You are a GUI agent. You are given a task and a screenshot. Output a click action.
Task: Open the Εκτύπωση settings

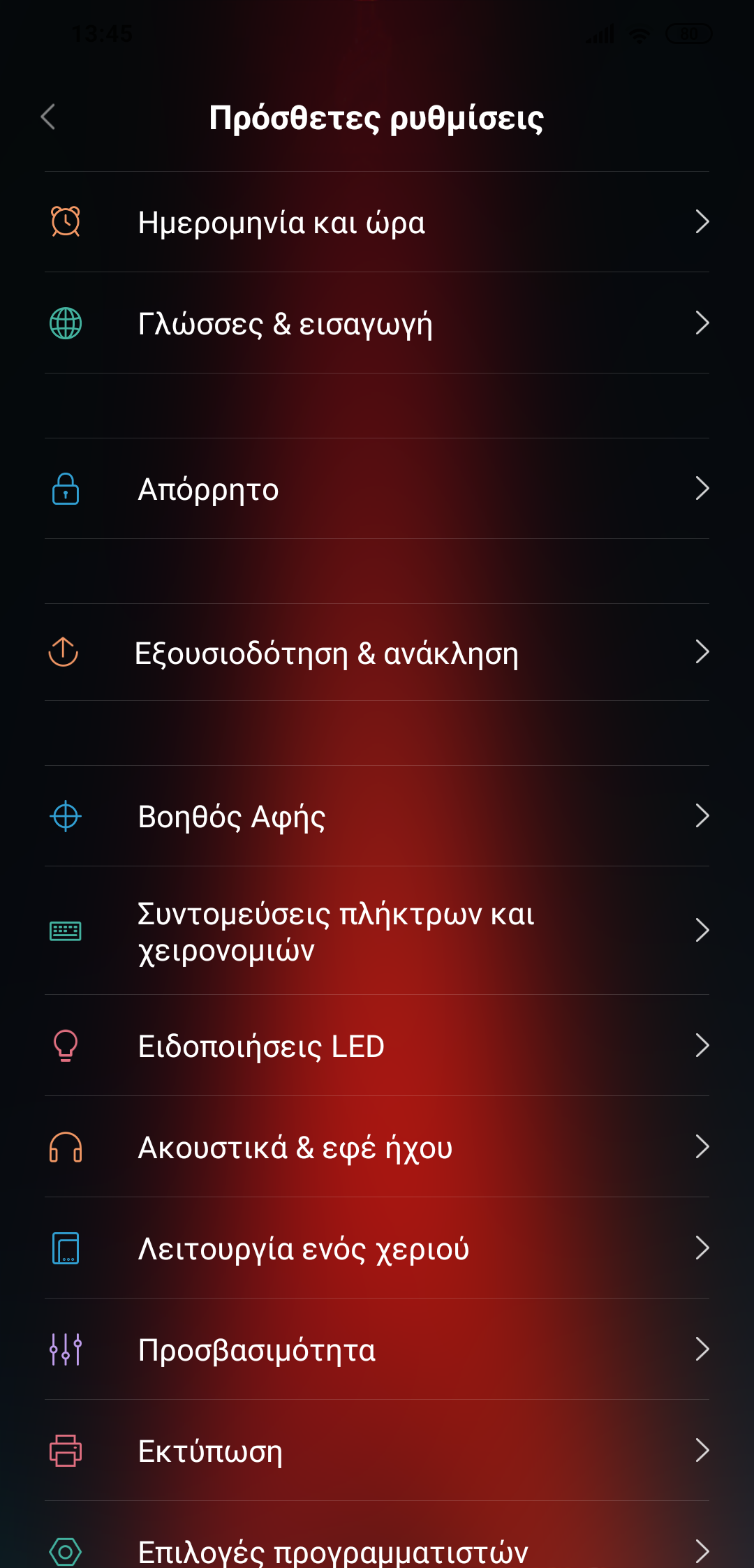[377, 1451]
